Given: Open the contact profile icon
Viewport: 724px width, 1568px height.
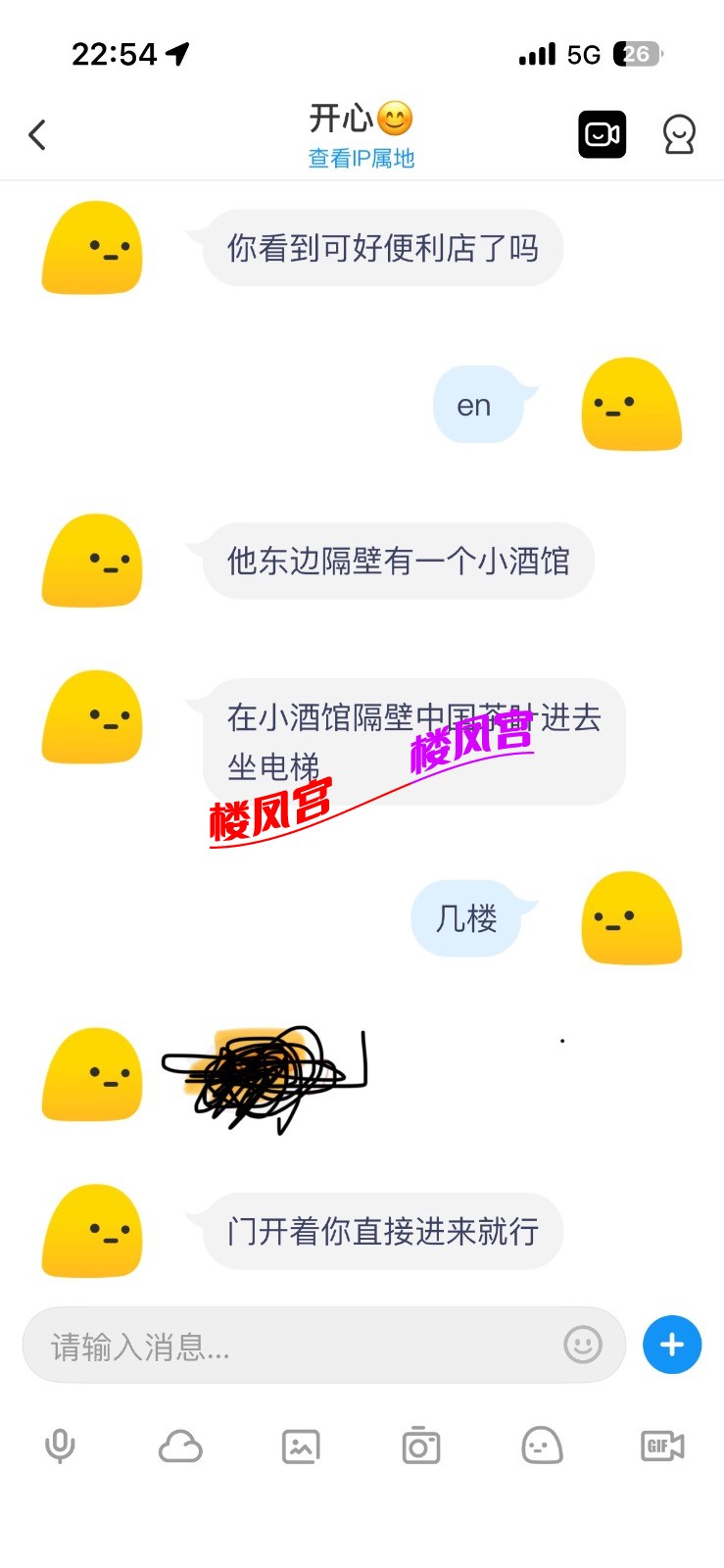Looking at the screenshot, I should 678,135.
